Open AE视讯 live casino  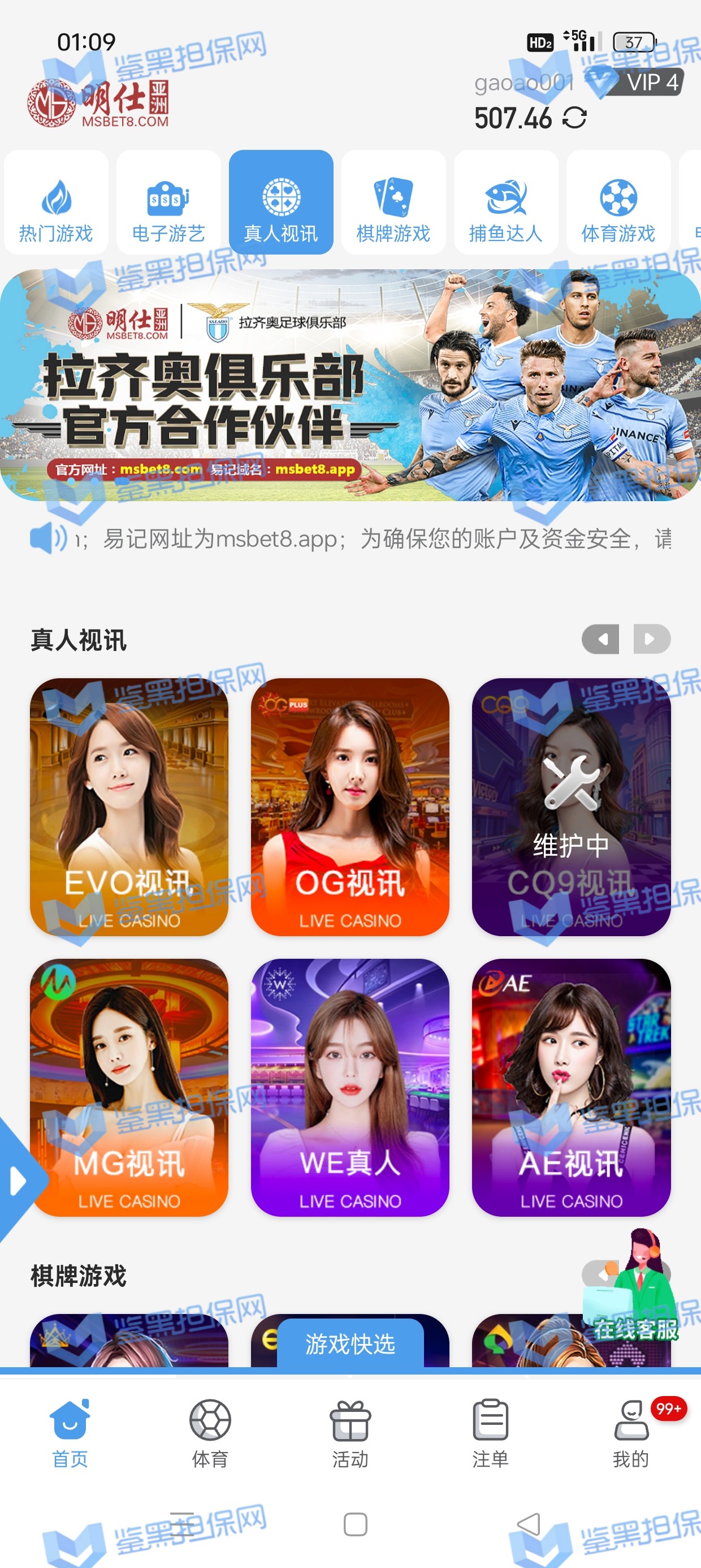coord(571,1088)
